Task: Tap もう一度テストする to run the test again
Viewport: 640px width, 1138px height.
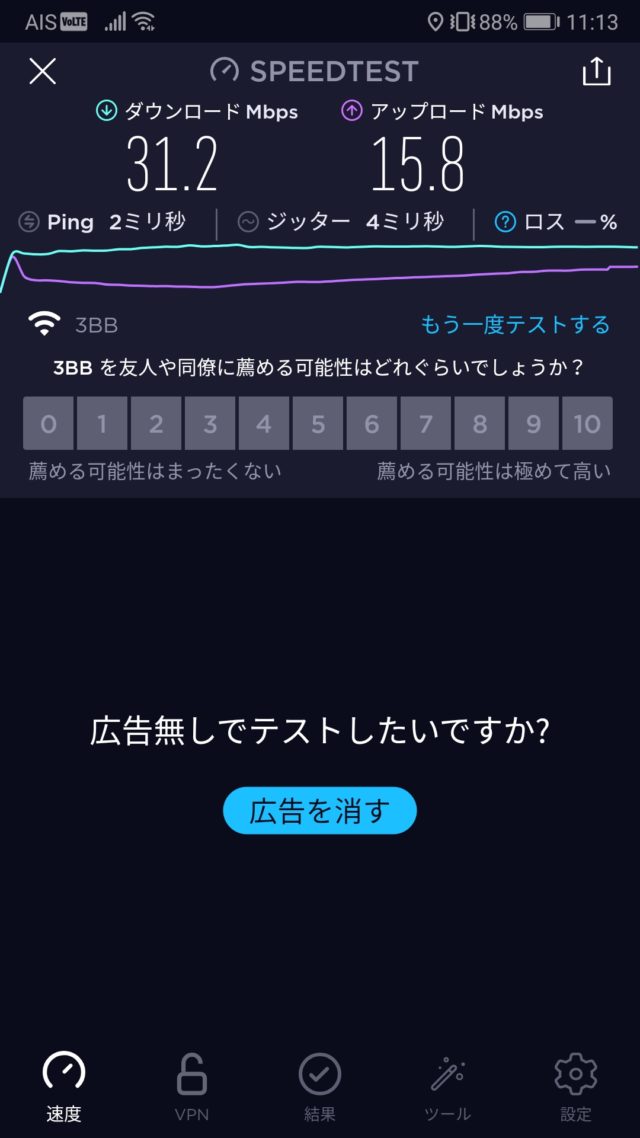Action: pyautogui.click(x=515, y=324)
